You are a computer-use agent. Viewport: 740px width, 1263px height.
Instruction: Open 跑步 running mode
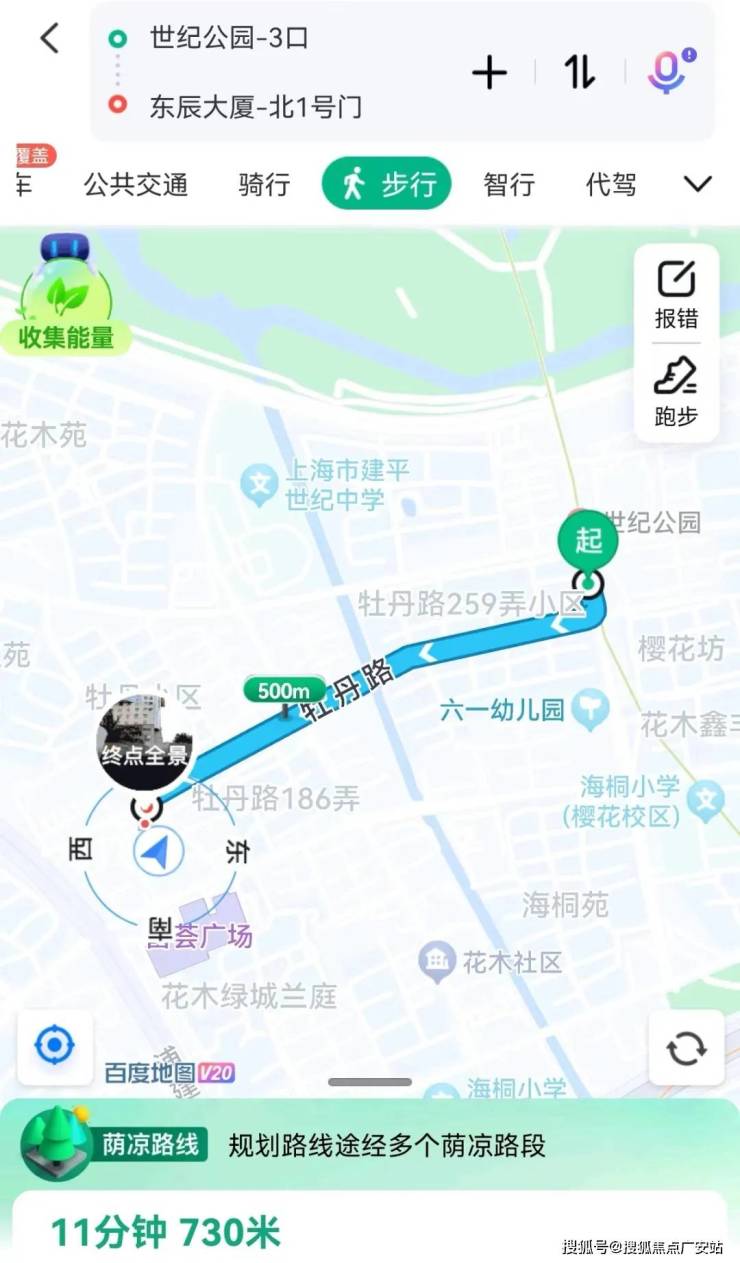point(676,393)
